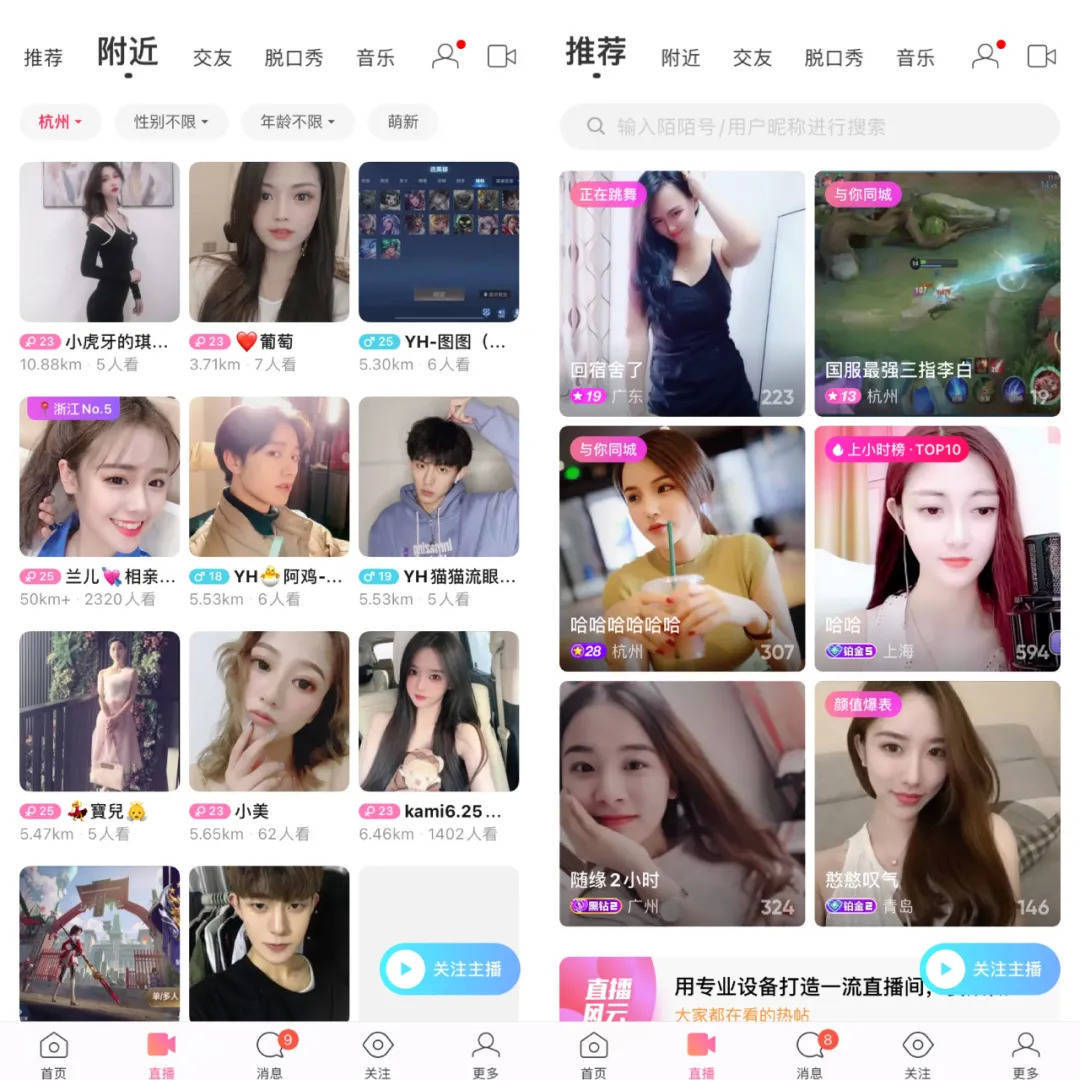The height and width of the screenshot is (1080, 1080).
Task: Open the 杭州 city filter dropdown
Action: coord(60,122)
